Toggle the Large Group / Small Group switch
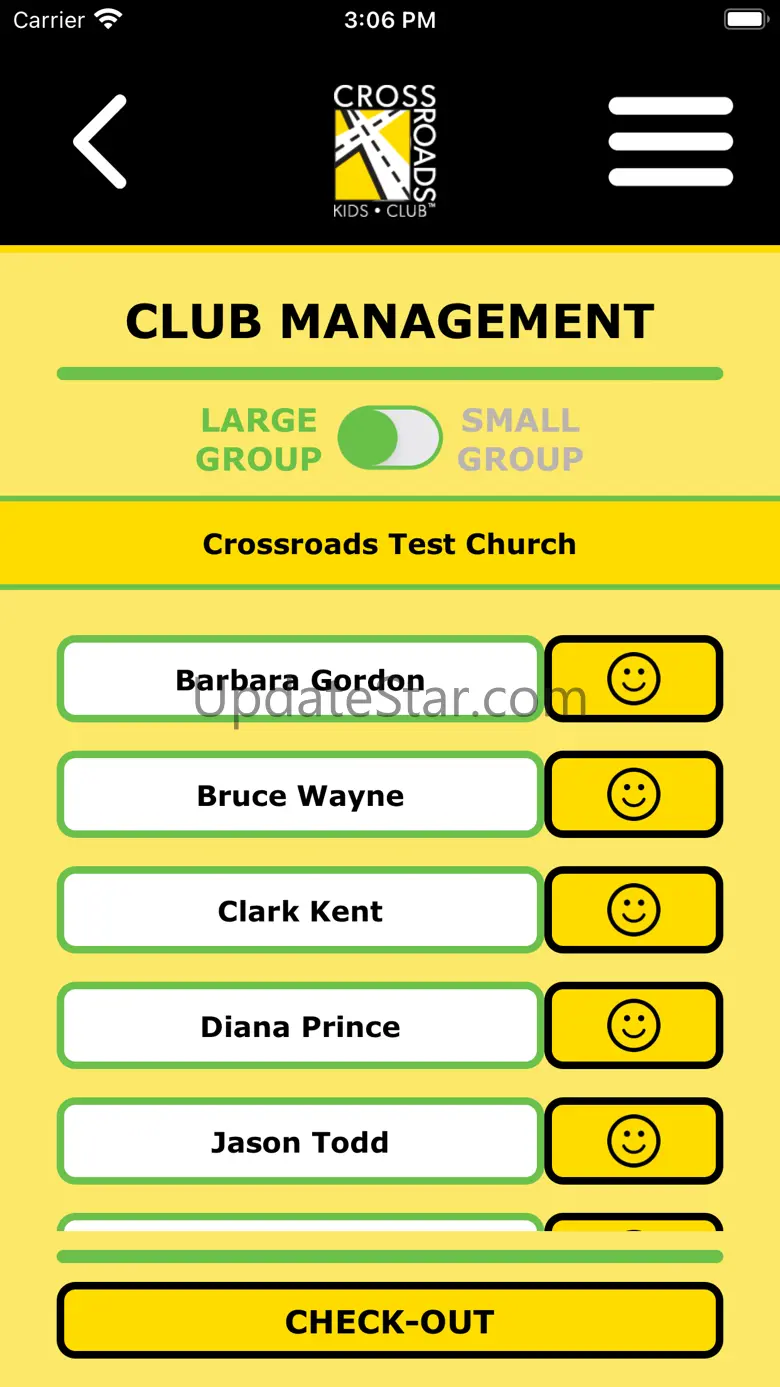 tap(389, 438)
